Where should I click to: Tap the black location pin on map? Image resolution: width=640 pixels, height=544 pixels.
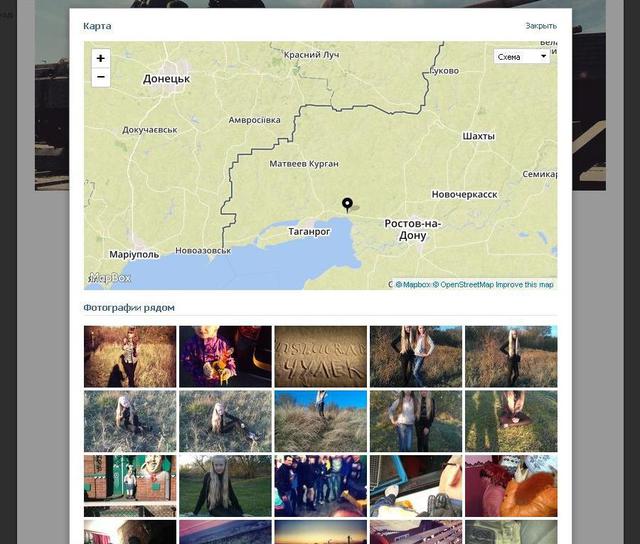pyautogui.click(x=347, y=204)
